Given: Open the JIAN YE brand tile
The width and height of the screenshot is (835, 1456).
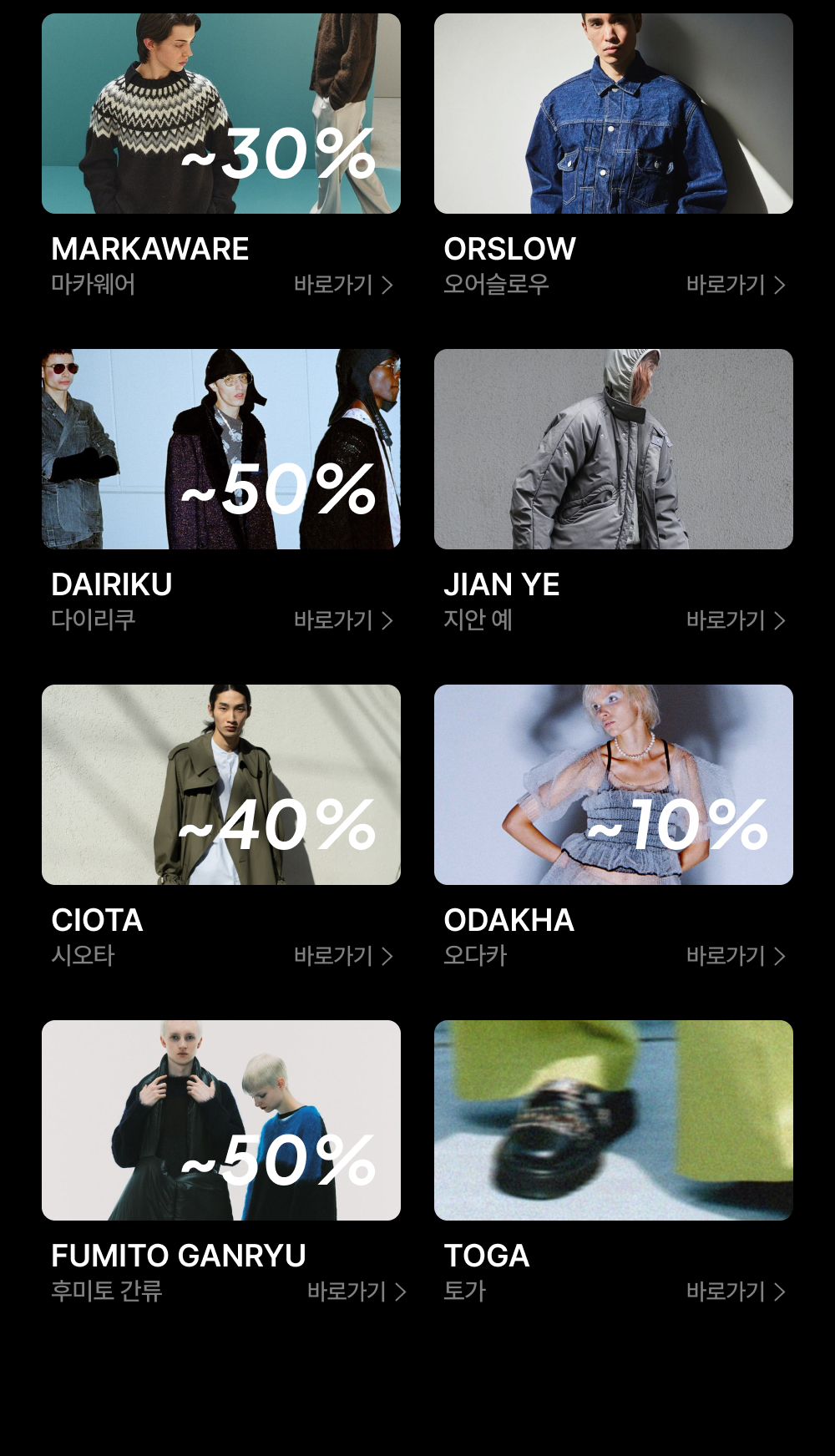Looking at the screenshot, I should coord(614,449).
